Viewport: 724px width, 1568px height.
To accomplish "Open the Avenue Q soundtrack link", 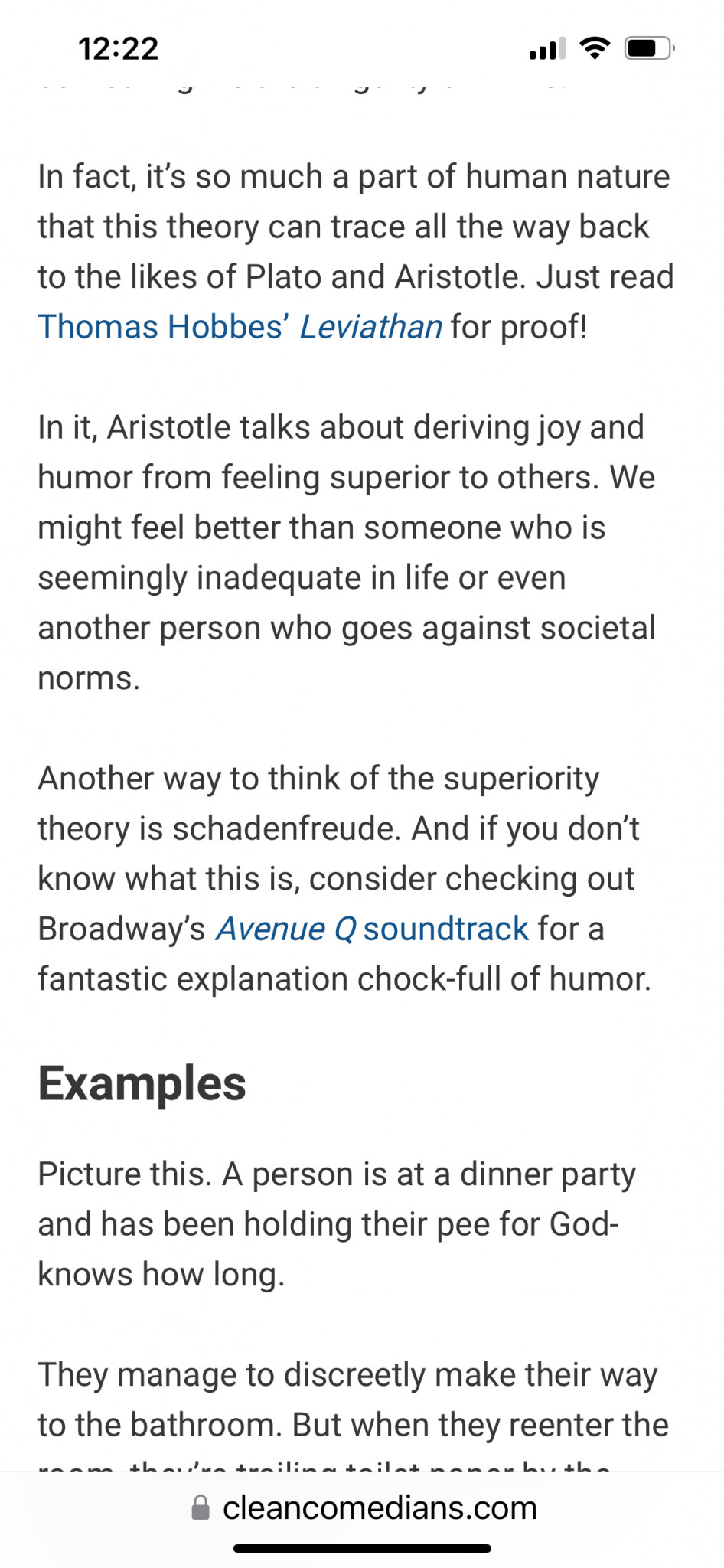I will pyautogui.click(x=372, y=929).
